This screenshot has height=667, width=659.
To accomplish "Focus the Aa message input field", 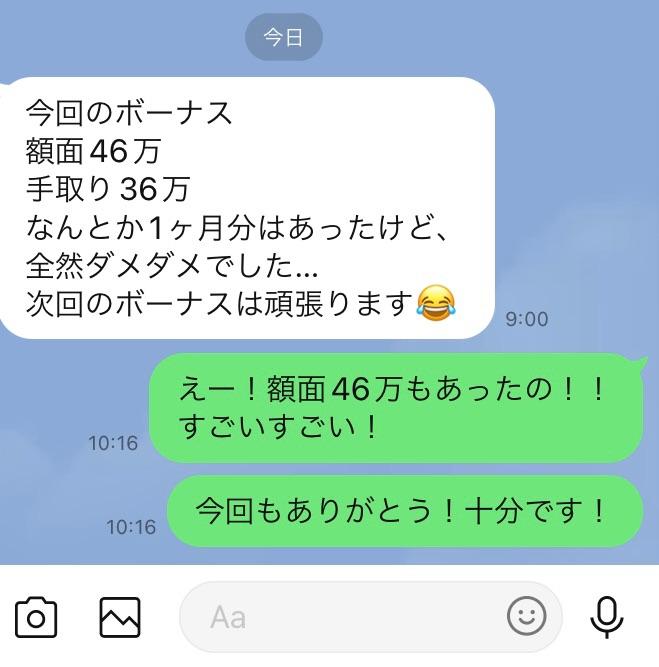I will (x=340, y=617).
